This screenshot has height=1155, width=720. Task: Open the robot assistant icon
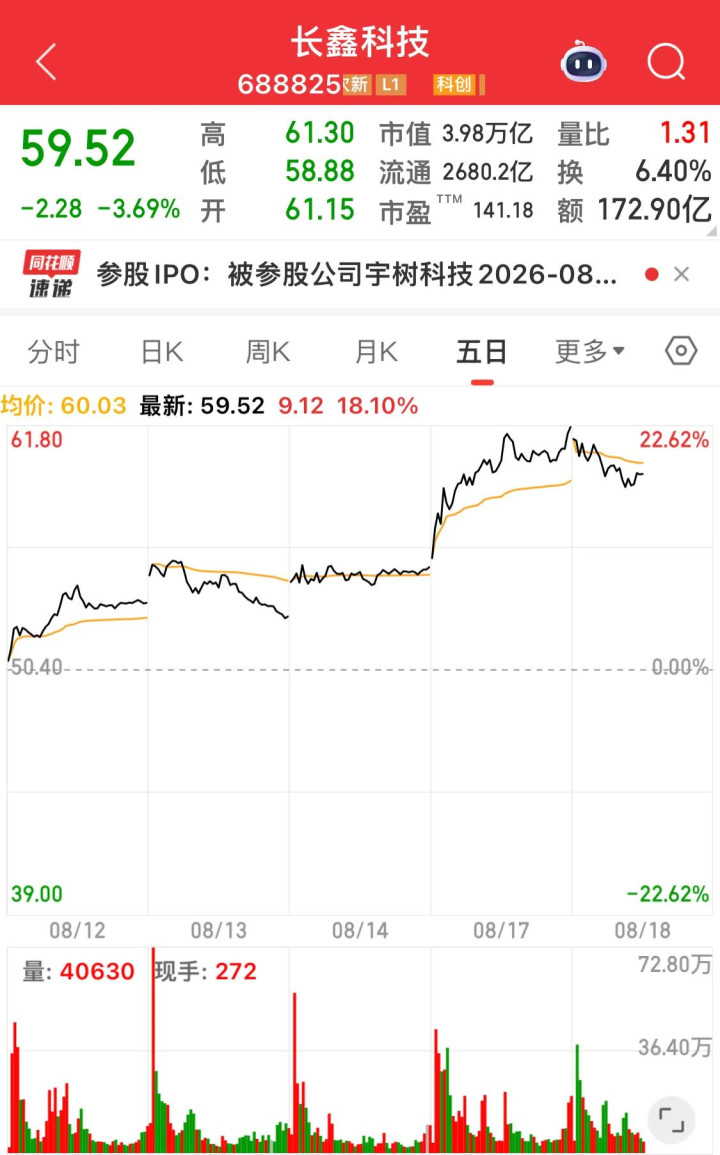pos(583,61)
